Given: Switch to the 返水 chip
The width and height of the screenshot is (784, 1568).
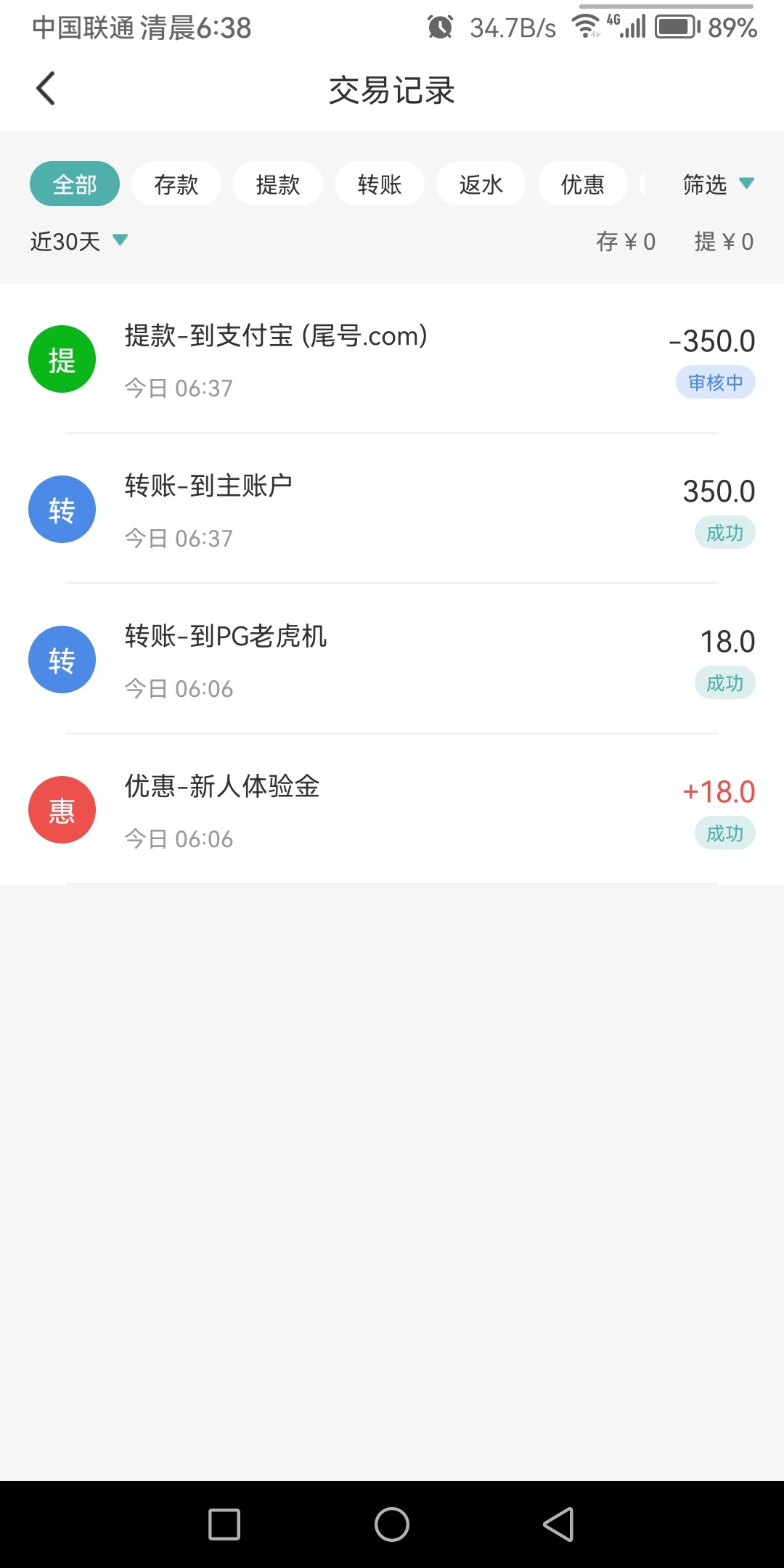Looking at the screenshot, I should 481,184.
